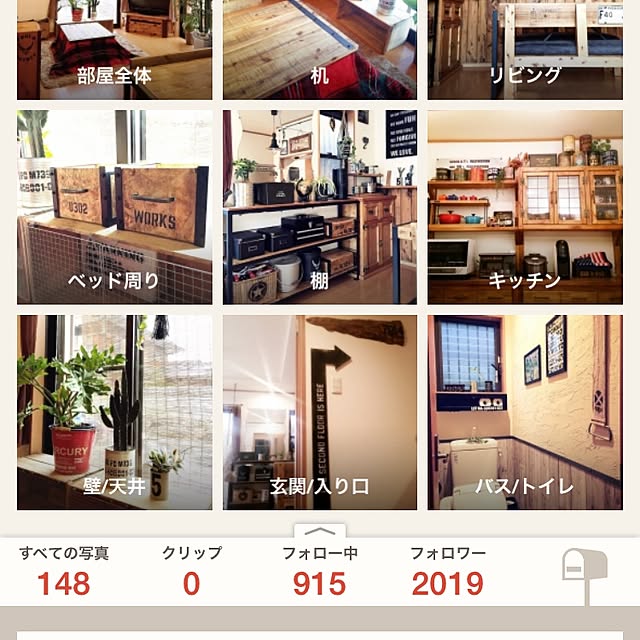The image size is (640, 640).
Task: View the フォロー中 list
Action: point(319,571)
